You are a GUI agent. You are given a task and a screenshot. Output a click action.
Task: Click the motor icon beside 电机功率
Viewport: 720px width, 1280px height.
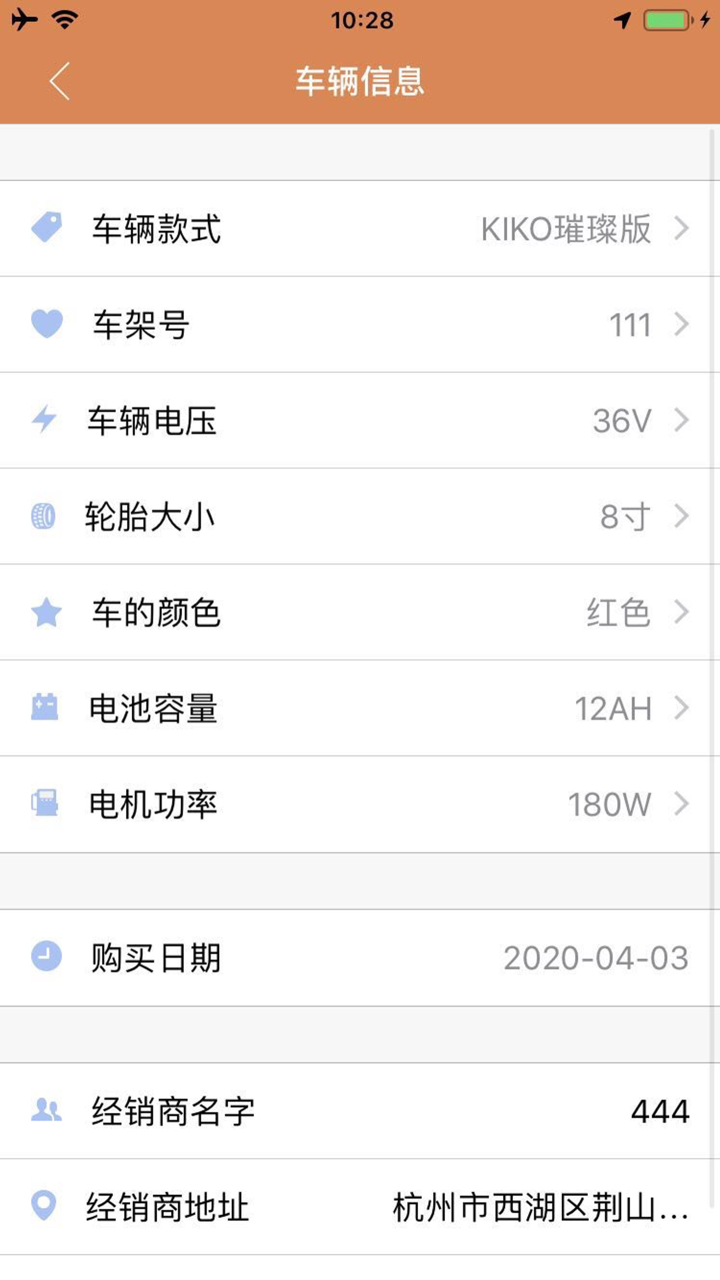click(45, 804)
